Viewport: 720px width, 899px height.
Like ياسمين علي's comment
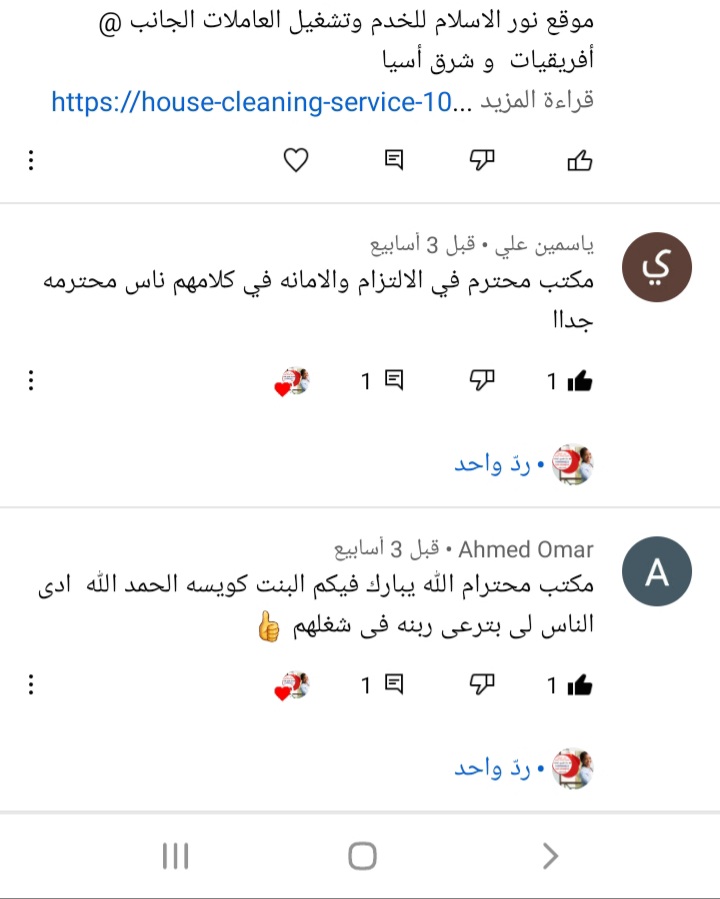(x=580, y=380)
